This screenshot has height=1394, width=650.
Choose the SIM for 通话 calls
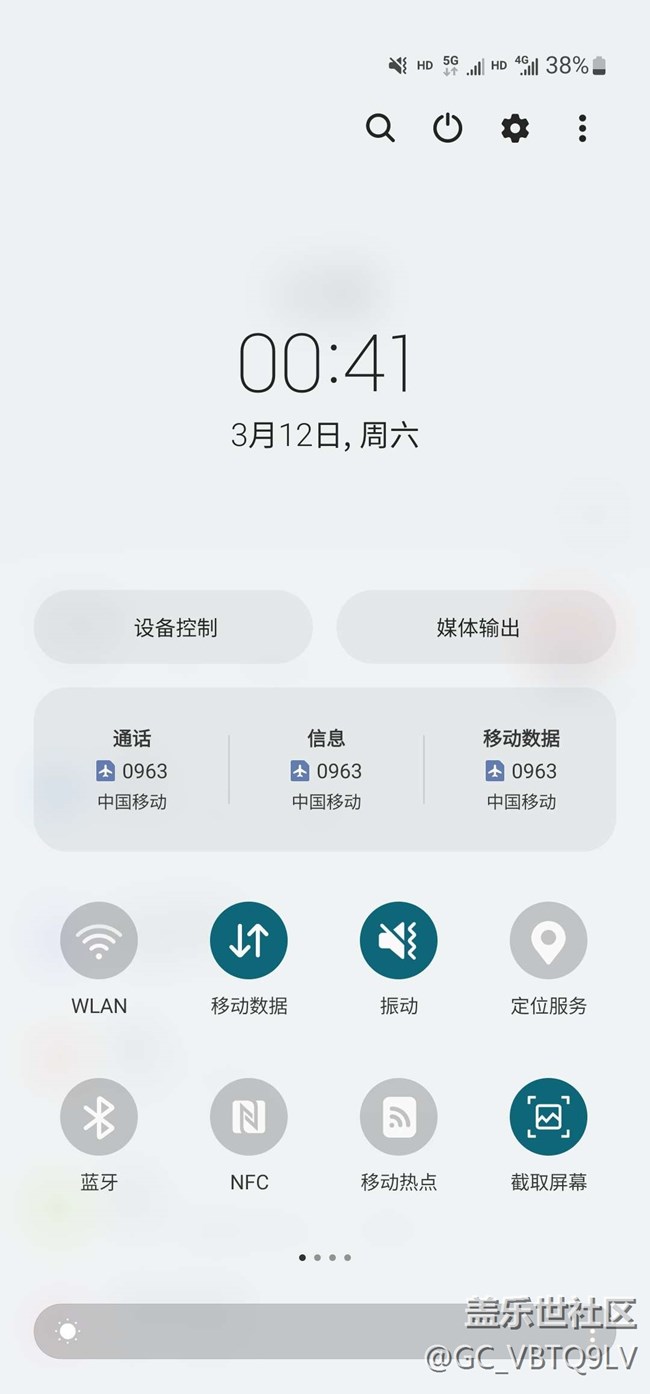(131, 769)
